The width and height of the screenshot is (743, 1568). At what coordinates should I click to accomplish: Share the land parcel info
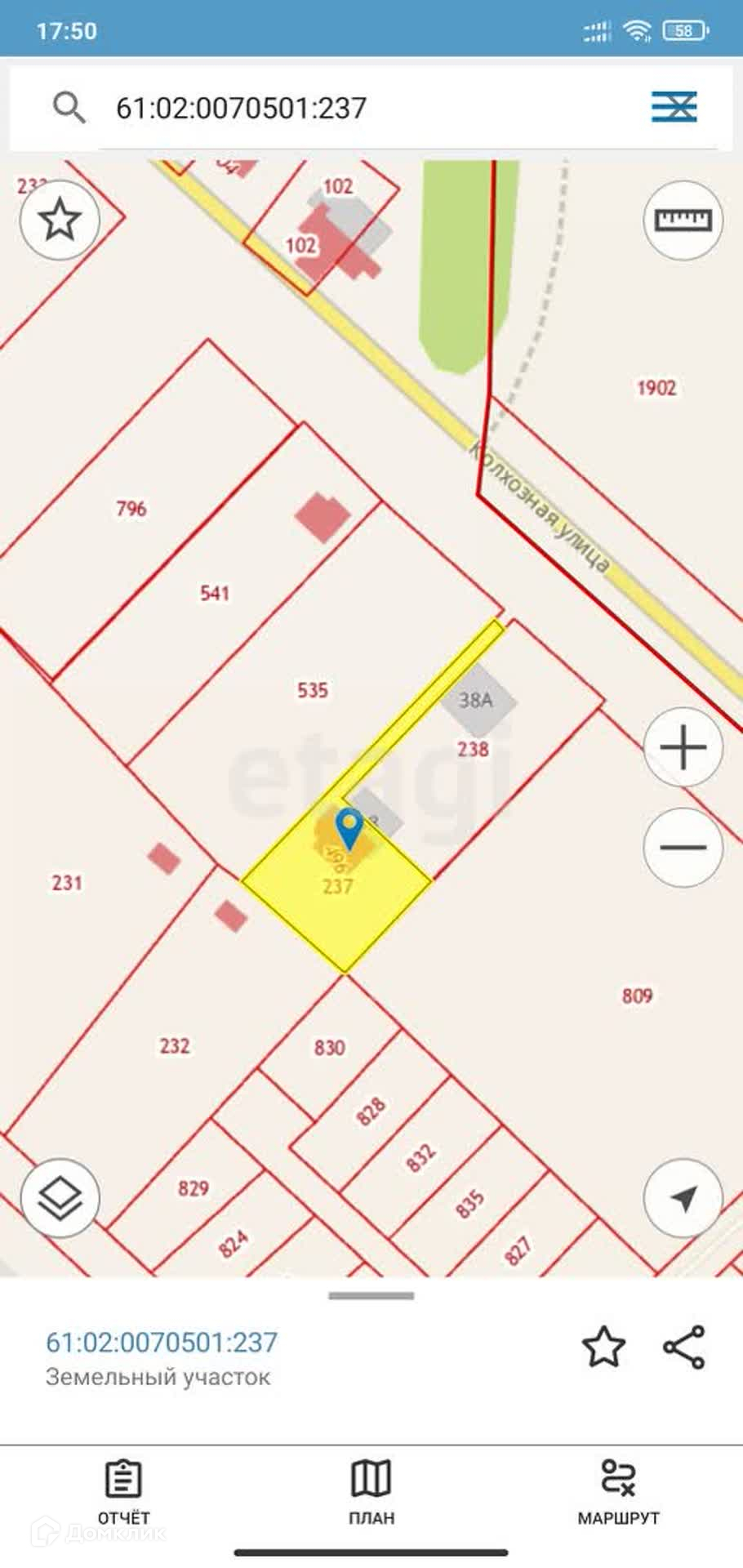[x=683, y=1347]
